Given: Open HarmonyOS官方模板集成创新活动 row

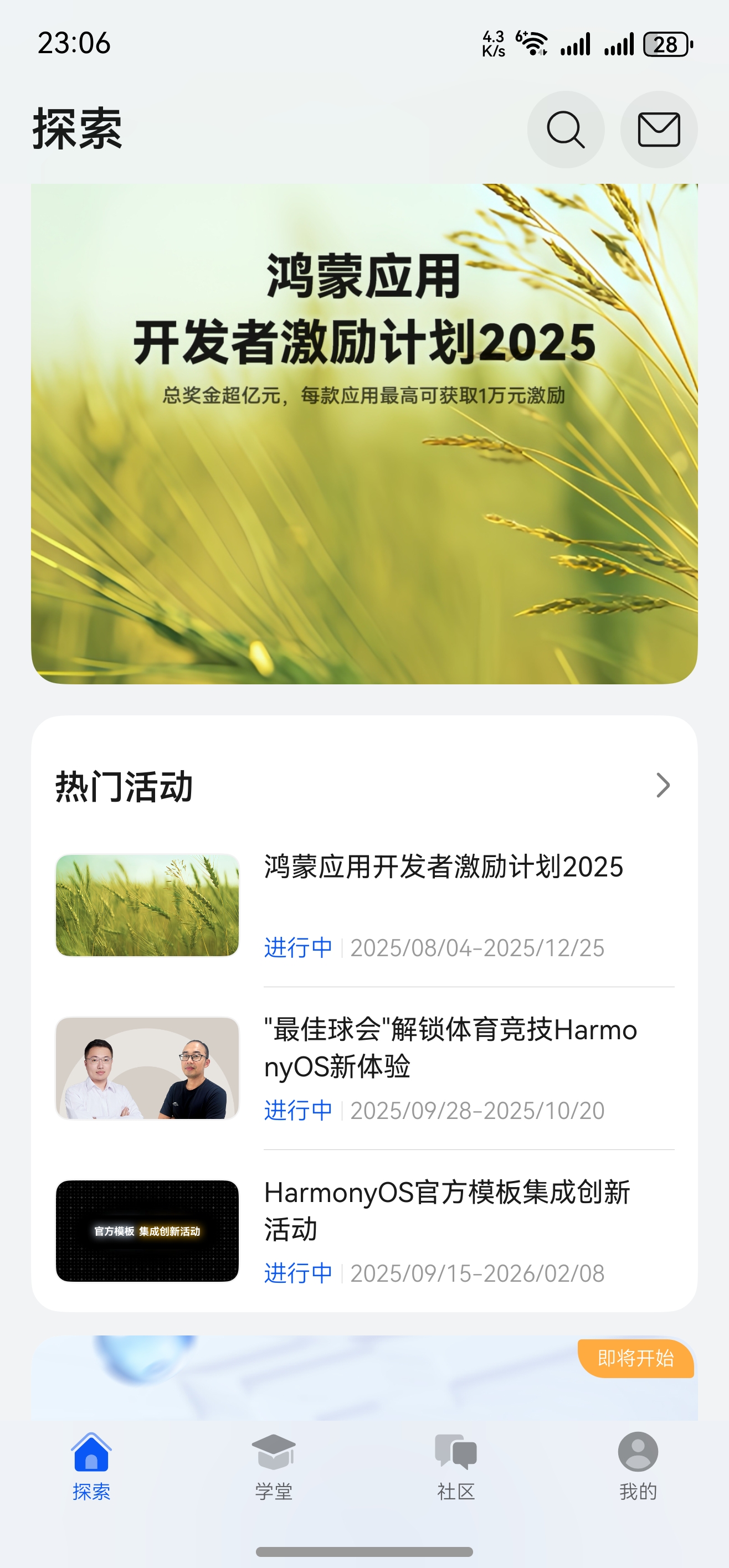Looking at the screenshot, I should [364, 1231].
